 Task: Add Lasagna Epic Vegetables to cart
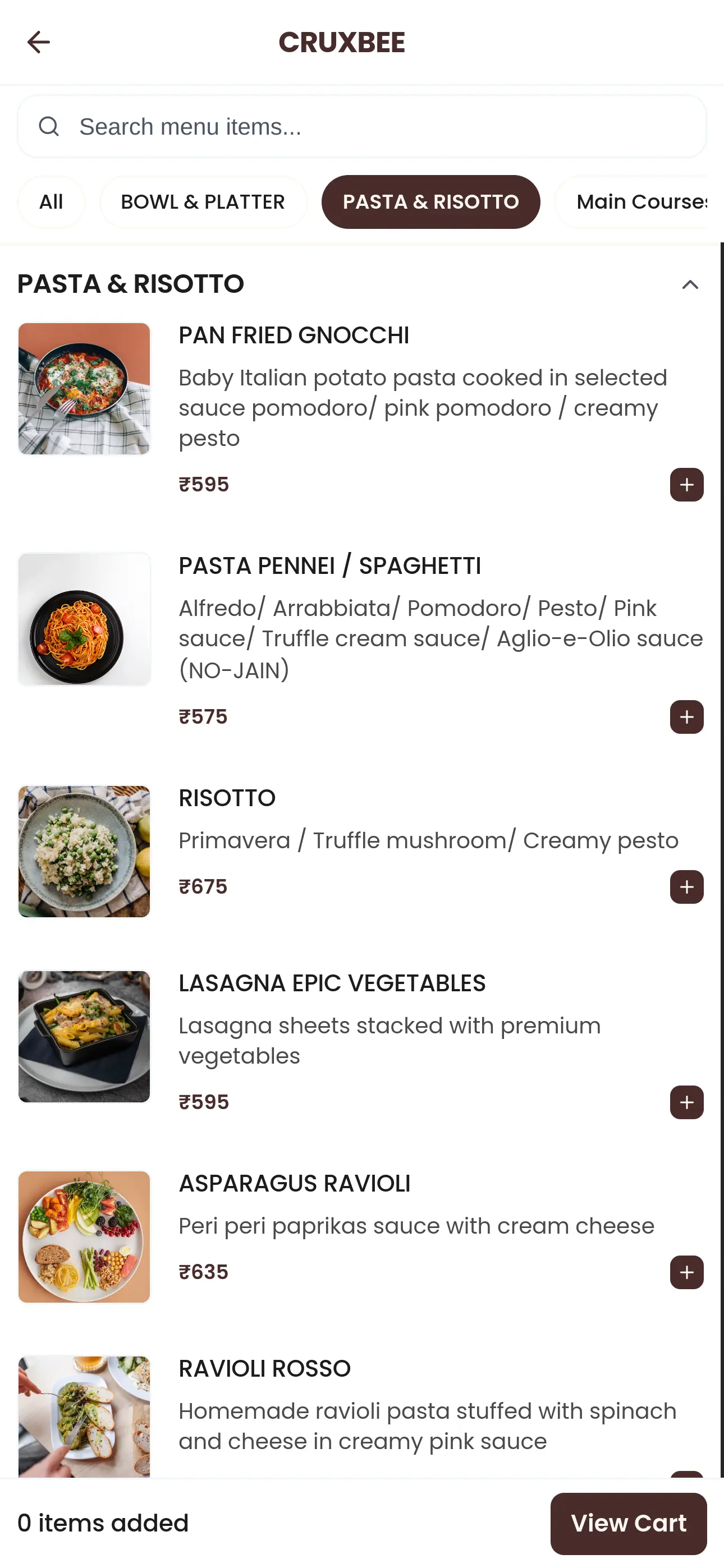point(686,1102)
